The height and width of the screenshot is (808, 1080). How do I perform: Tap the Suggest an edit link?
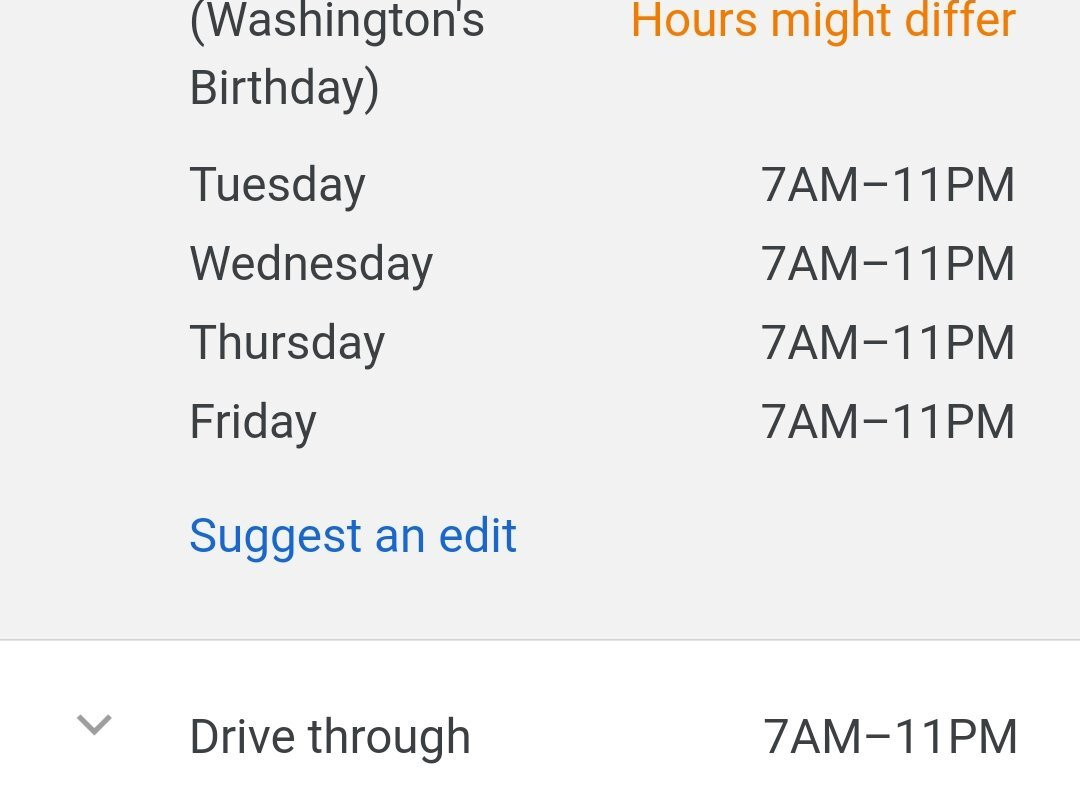[352, 536]
